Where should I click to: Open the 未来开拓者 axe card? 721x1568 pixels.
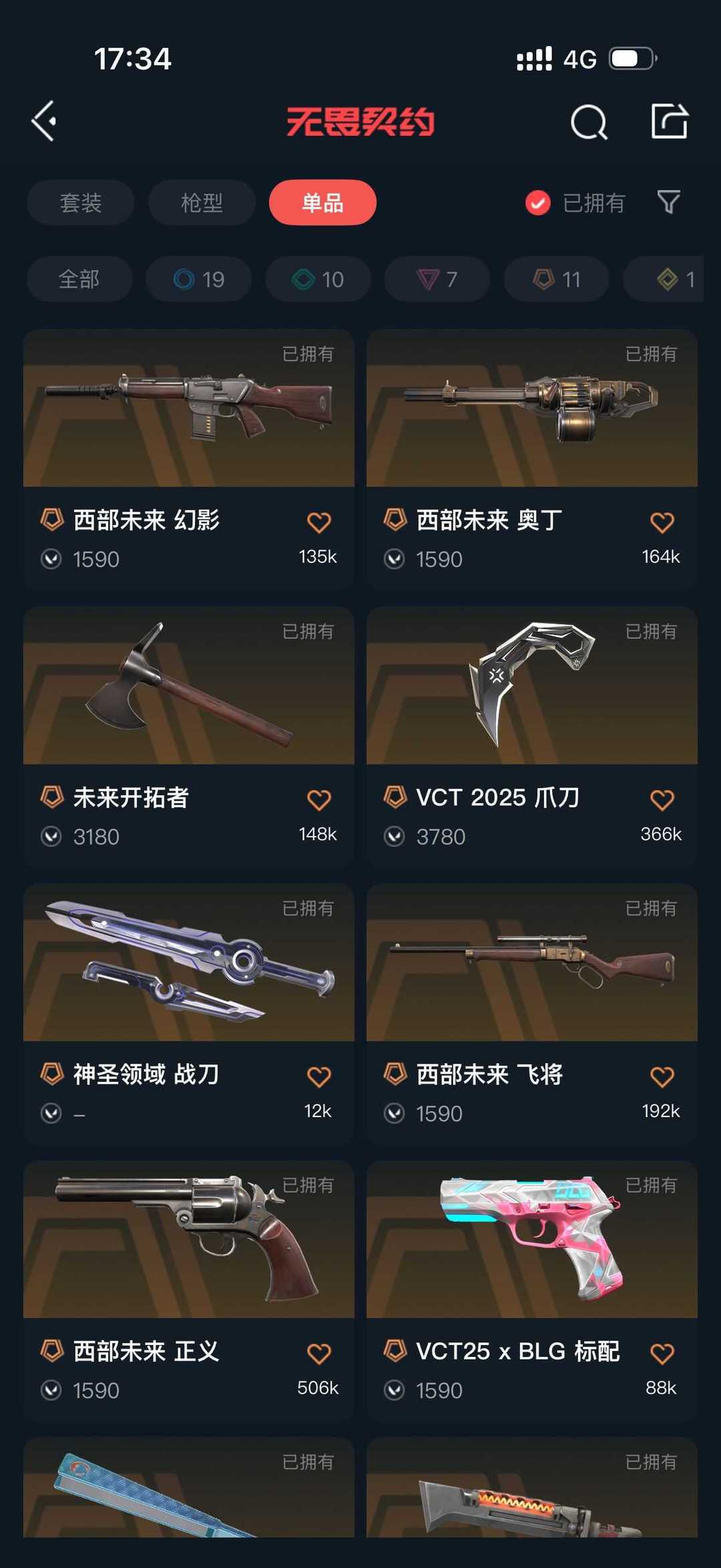click(189, 737)
